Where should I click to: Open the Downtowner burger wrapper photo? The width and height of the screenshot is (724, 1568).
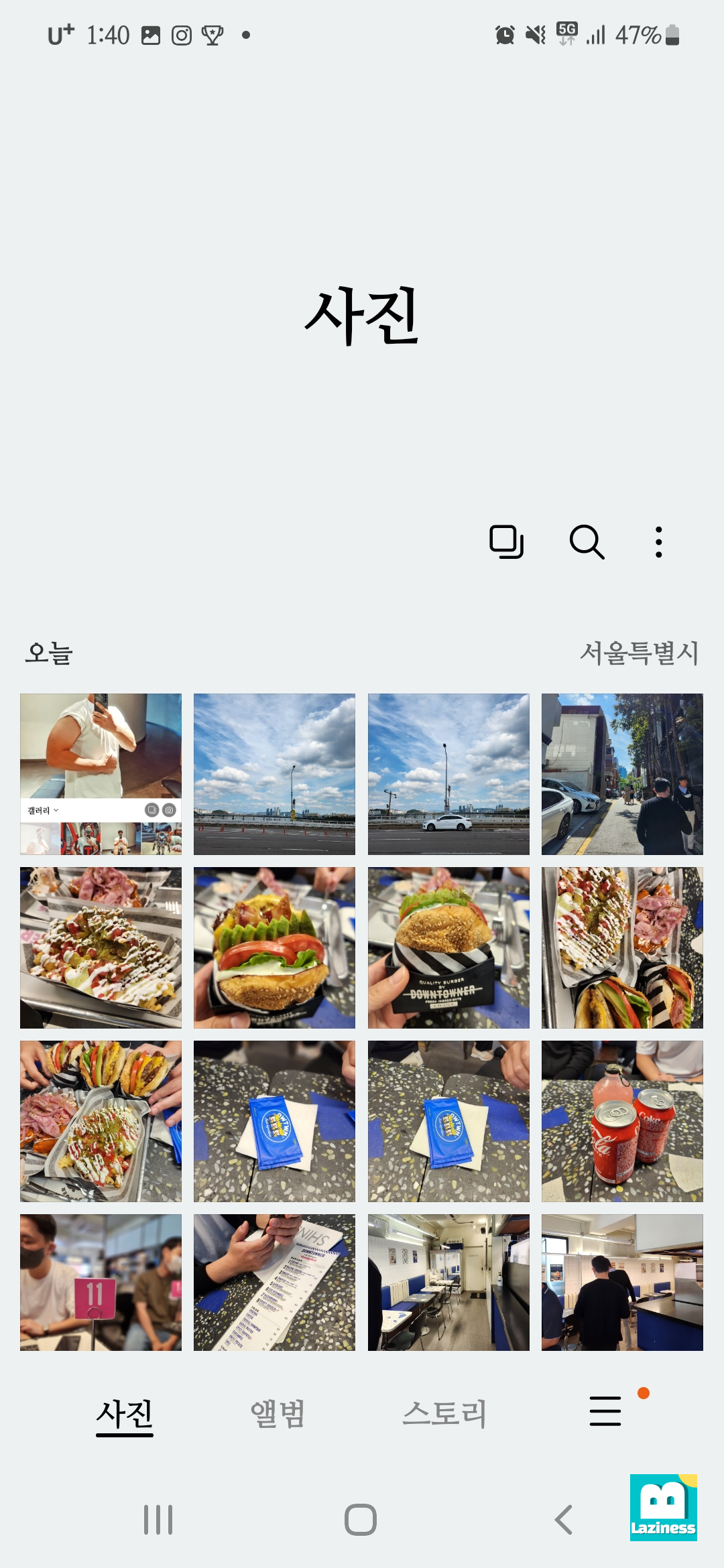448,948
